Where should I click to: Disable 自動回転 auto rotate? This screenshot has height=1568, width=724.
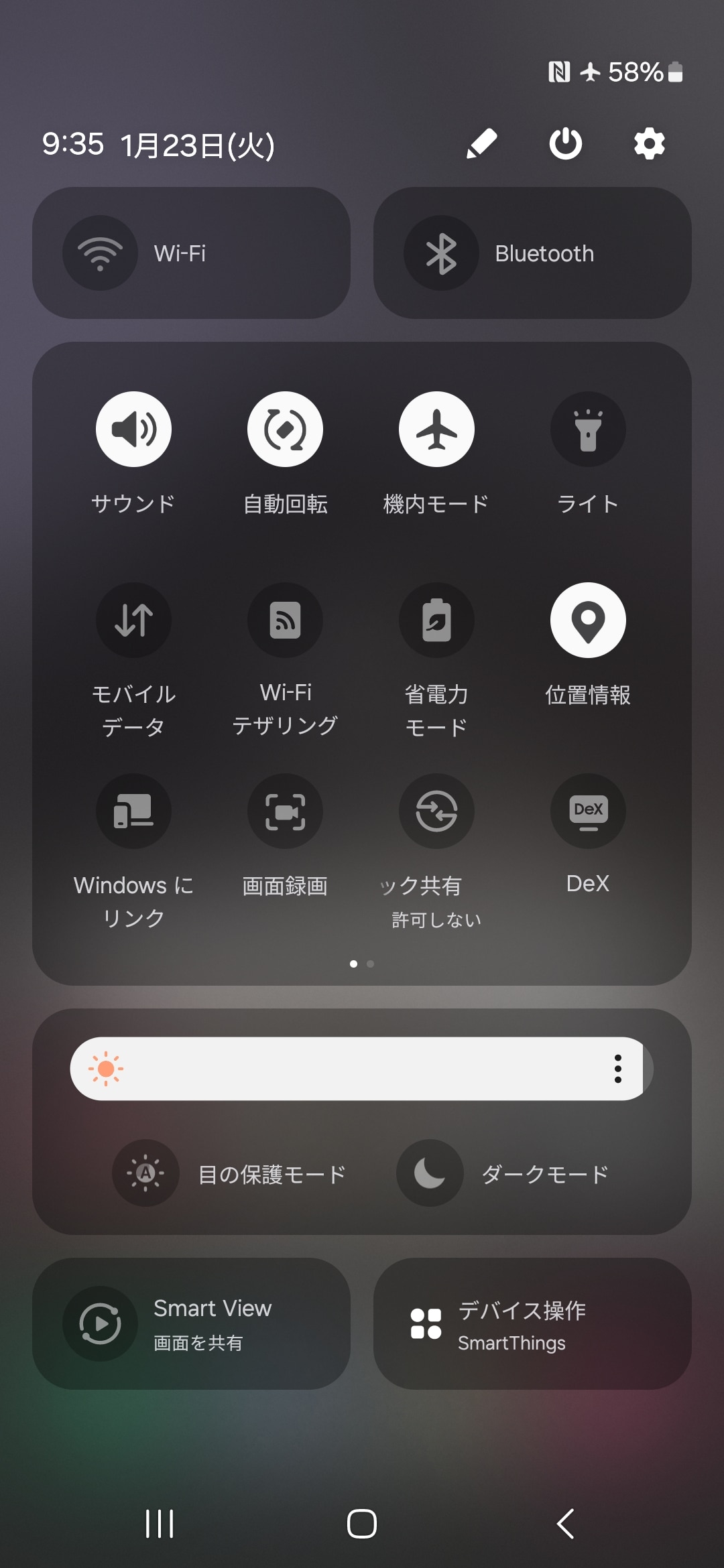point(285,429)
